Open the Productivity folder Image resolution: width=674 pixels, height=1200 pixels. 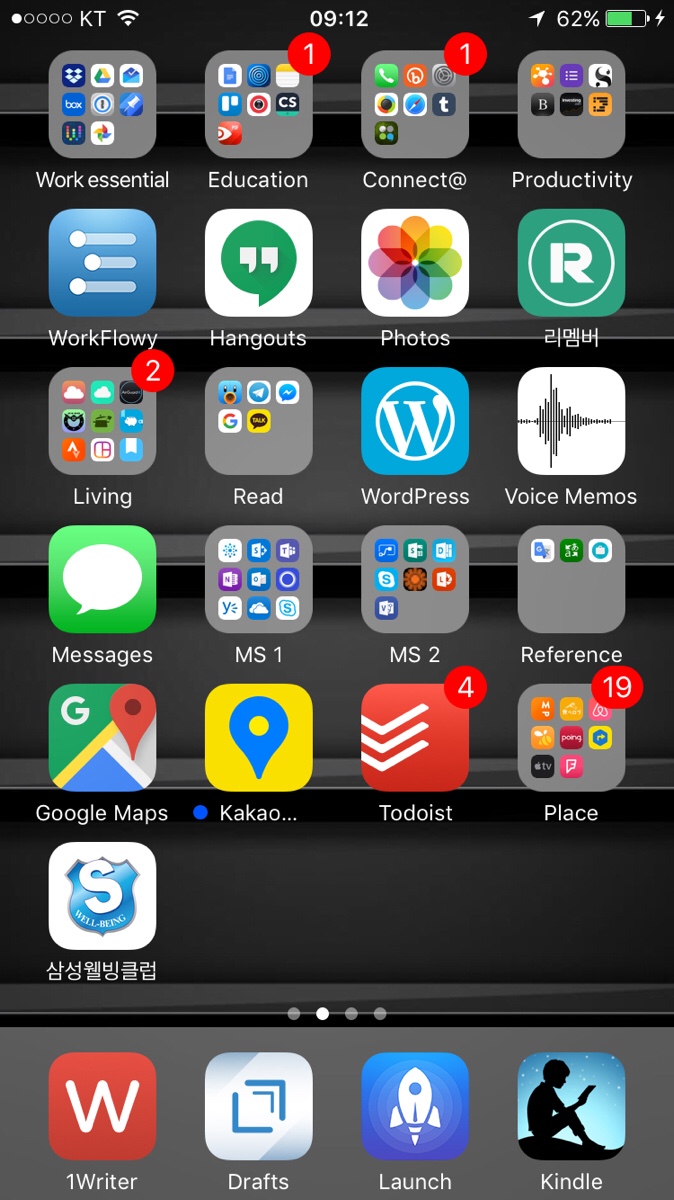[571, 104]
